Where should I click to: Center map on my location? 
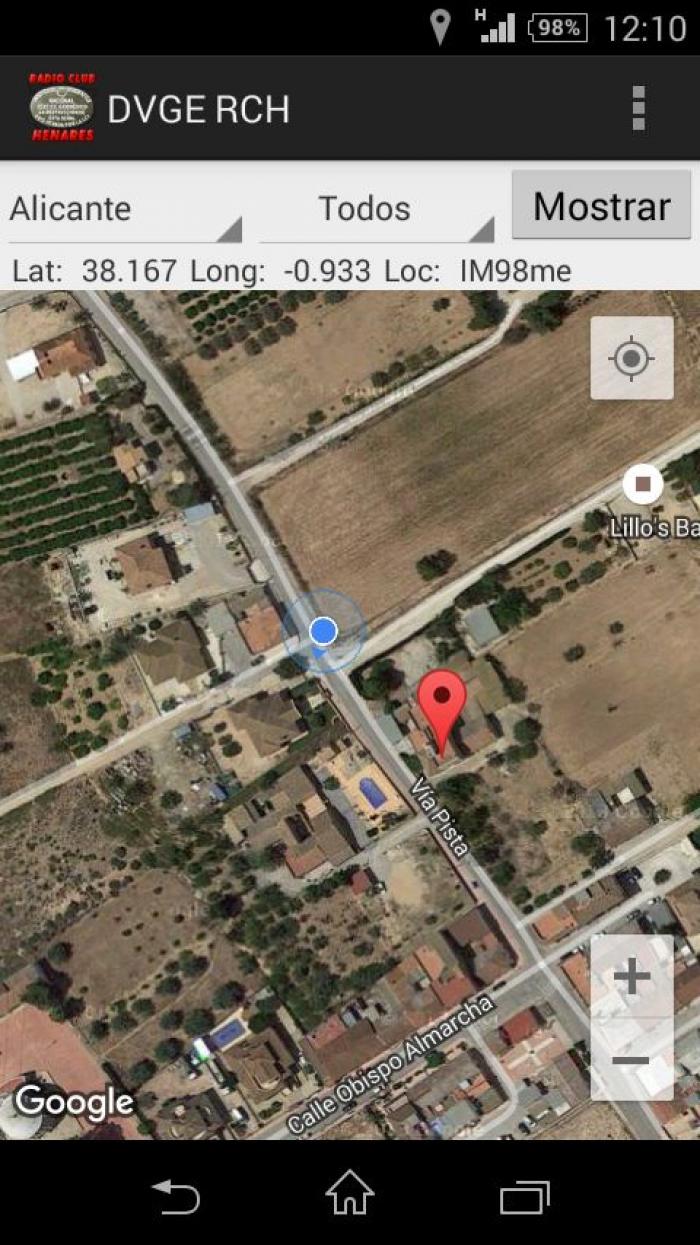click(x=631, y=359)
